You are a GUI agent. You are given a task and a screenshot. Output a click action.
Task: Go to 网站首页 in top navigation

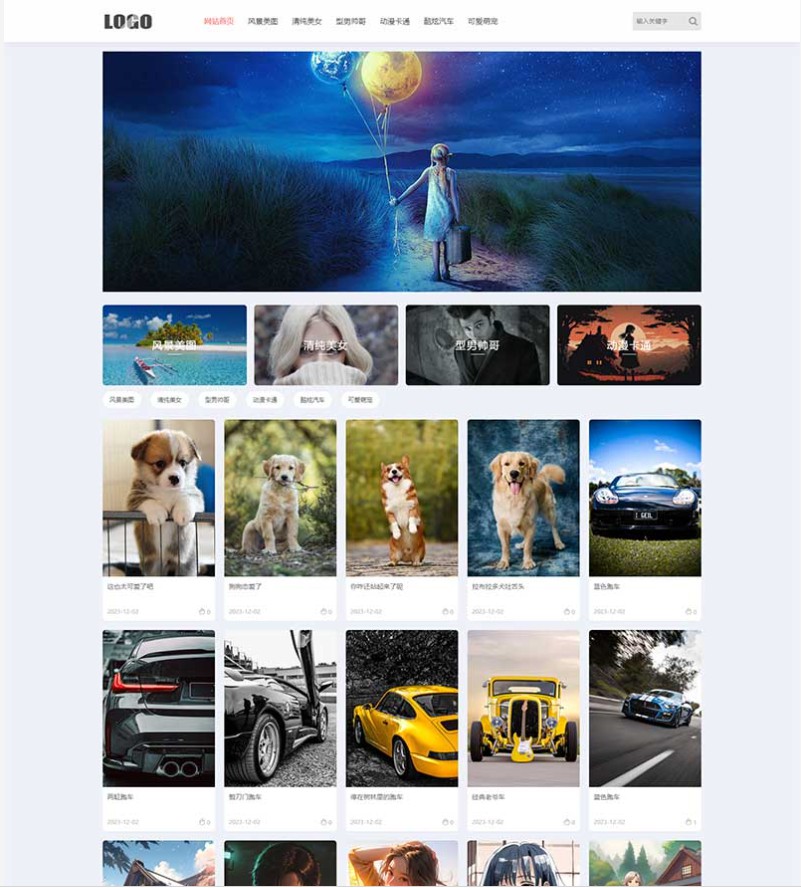click(218, 21)
